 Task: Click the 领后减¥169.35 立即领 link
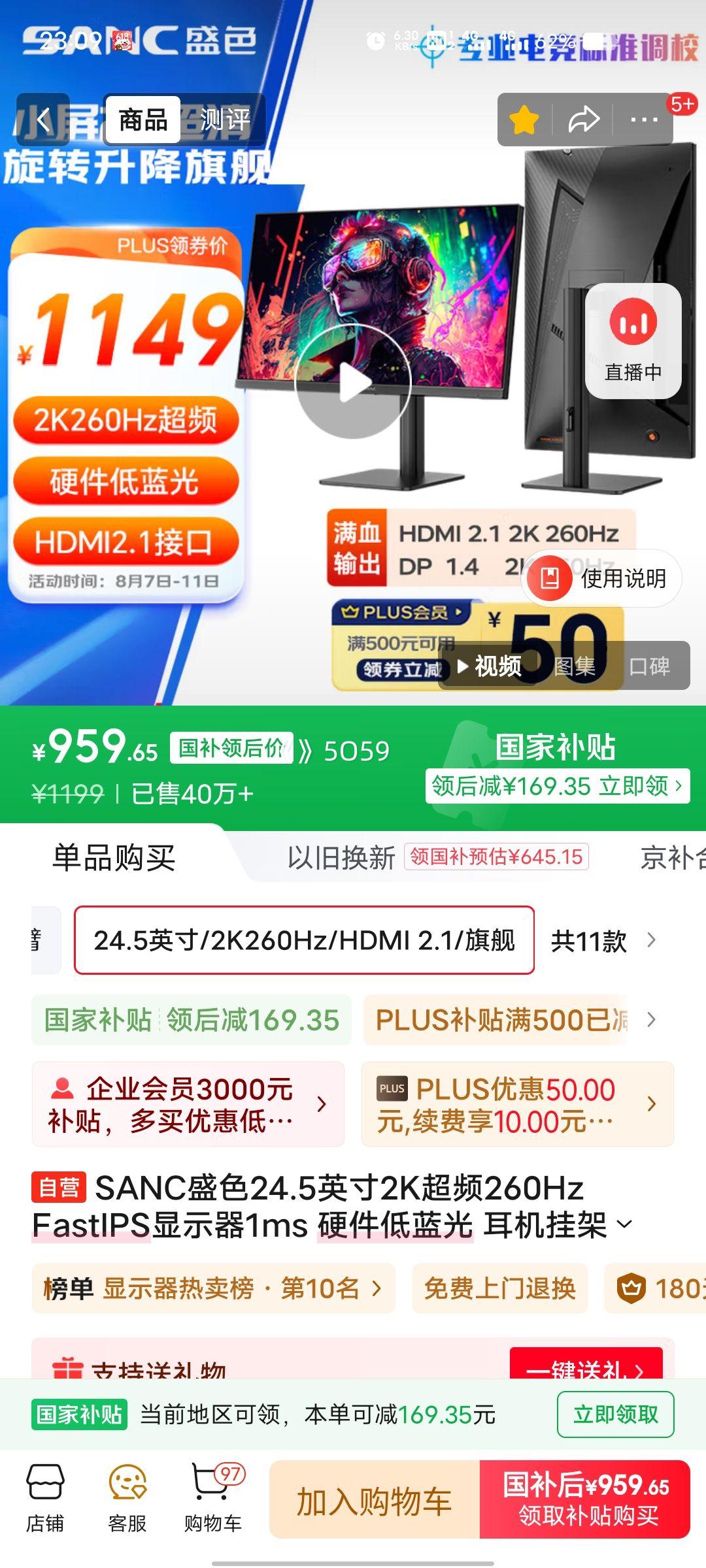pyautogui.click(x=559, y=787)
